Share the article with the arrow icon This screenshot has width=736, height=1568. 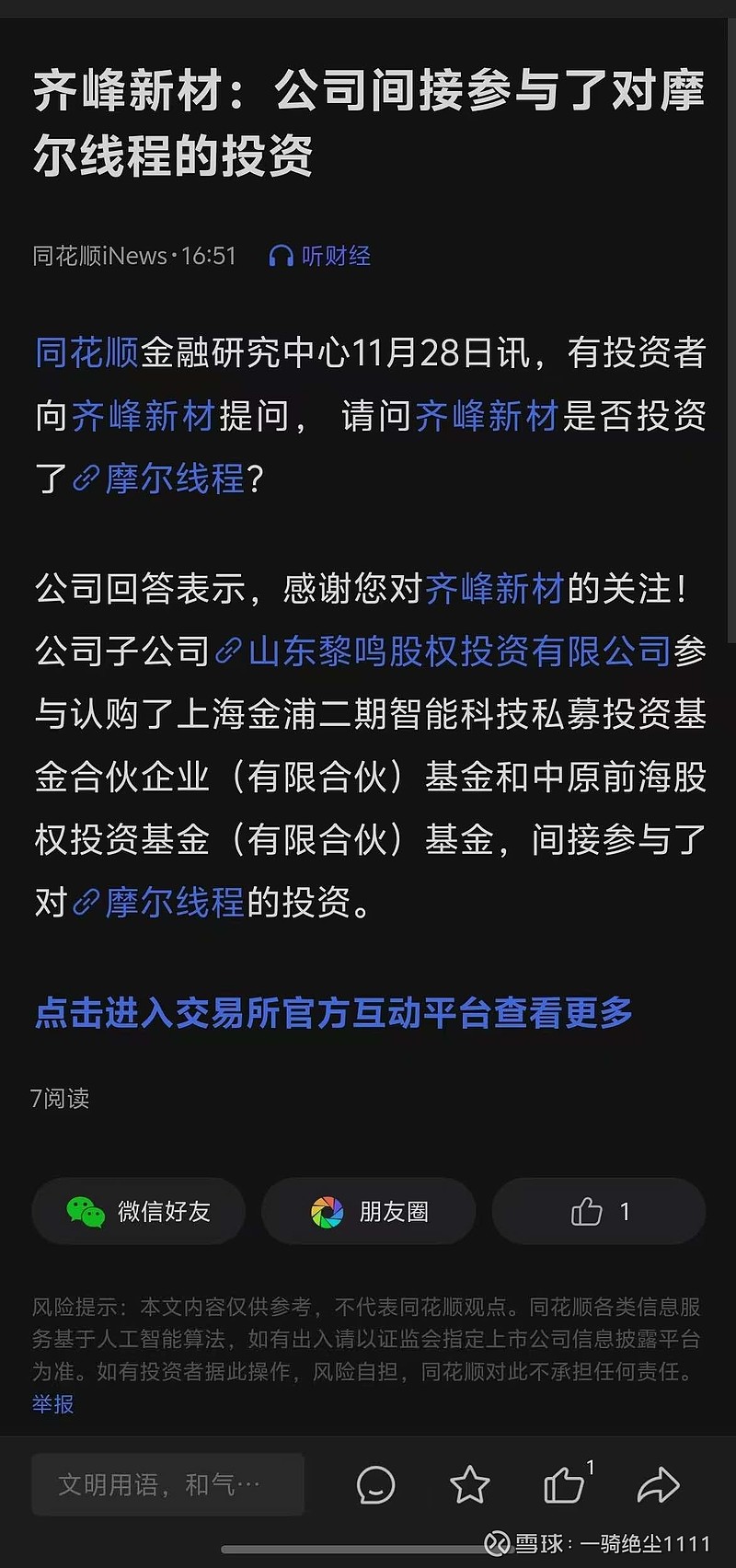click(x=659, y=1484)
